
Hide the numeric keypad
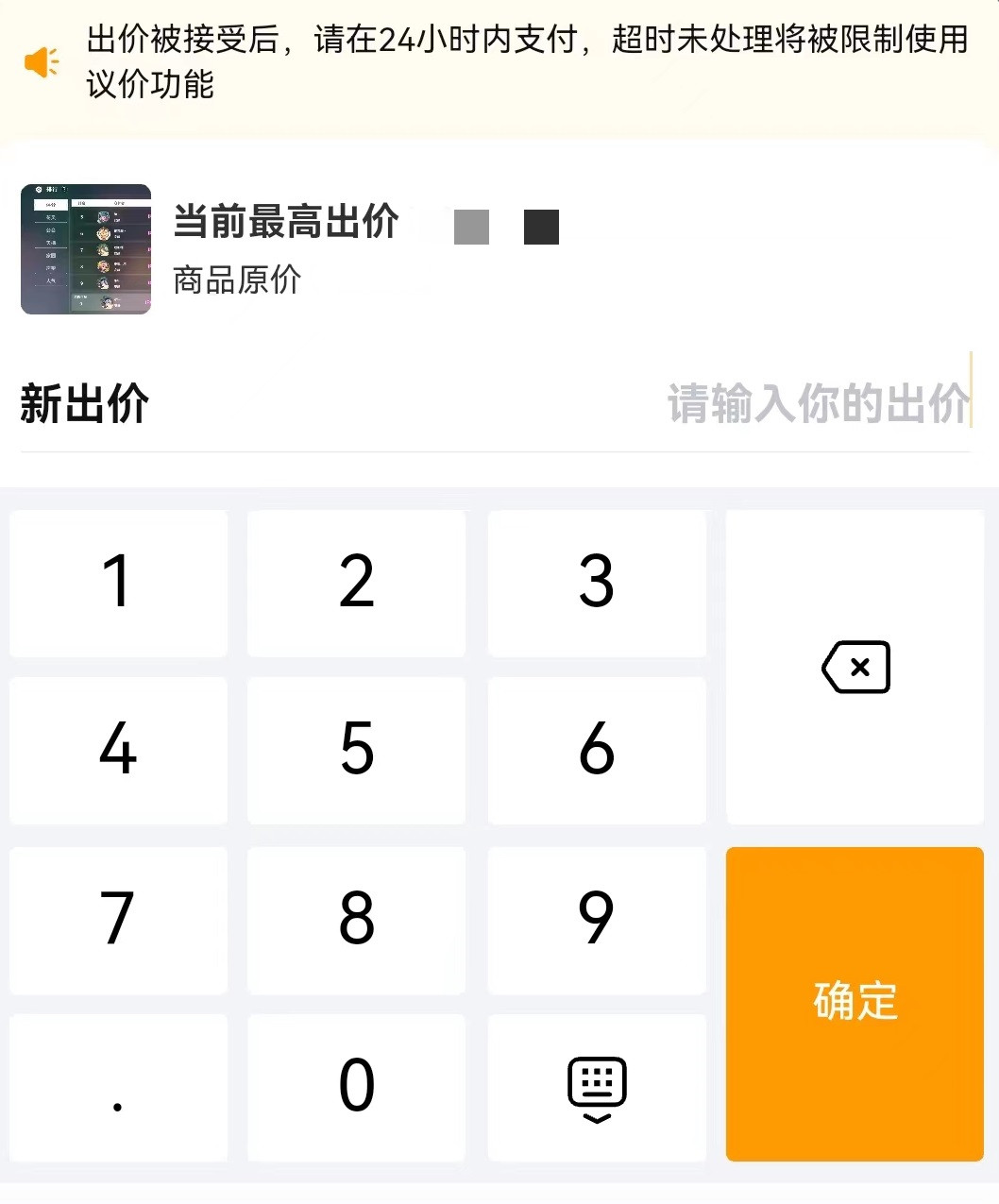coord(596,1087)
